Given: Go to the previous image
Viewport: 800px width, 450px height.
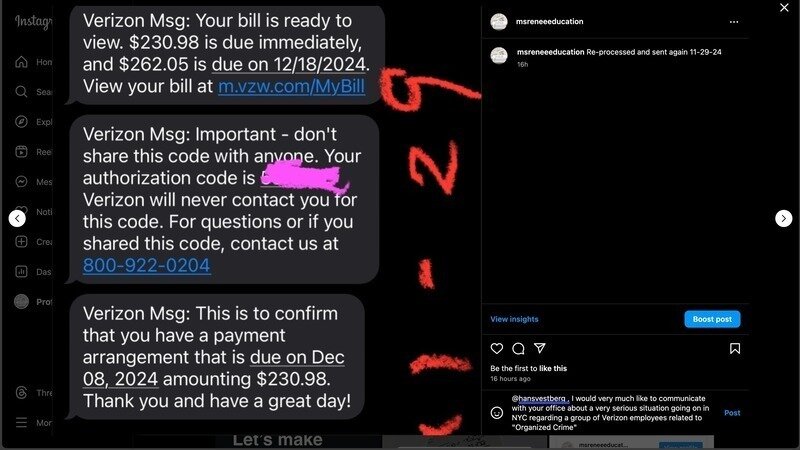Looking at the screenshot, I should pos(17,218).
